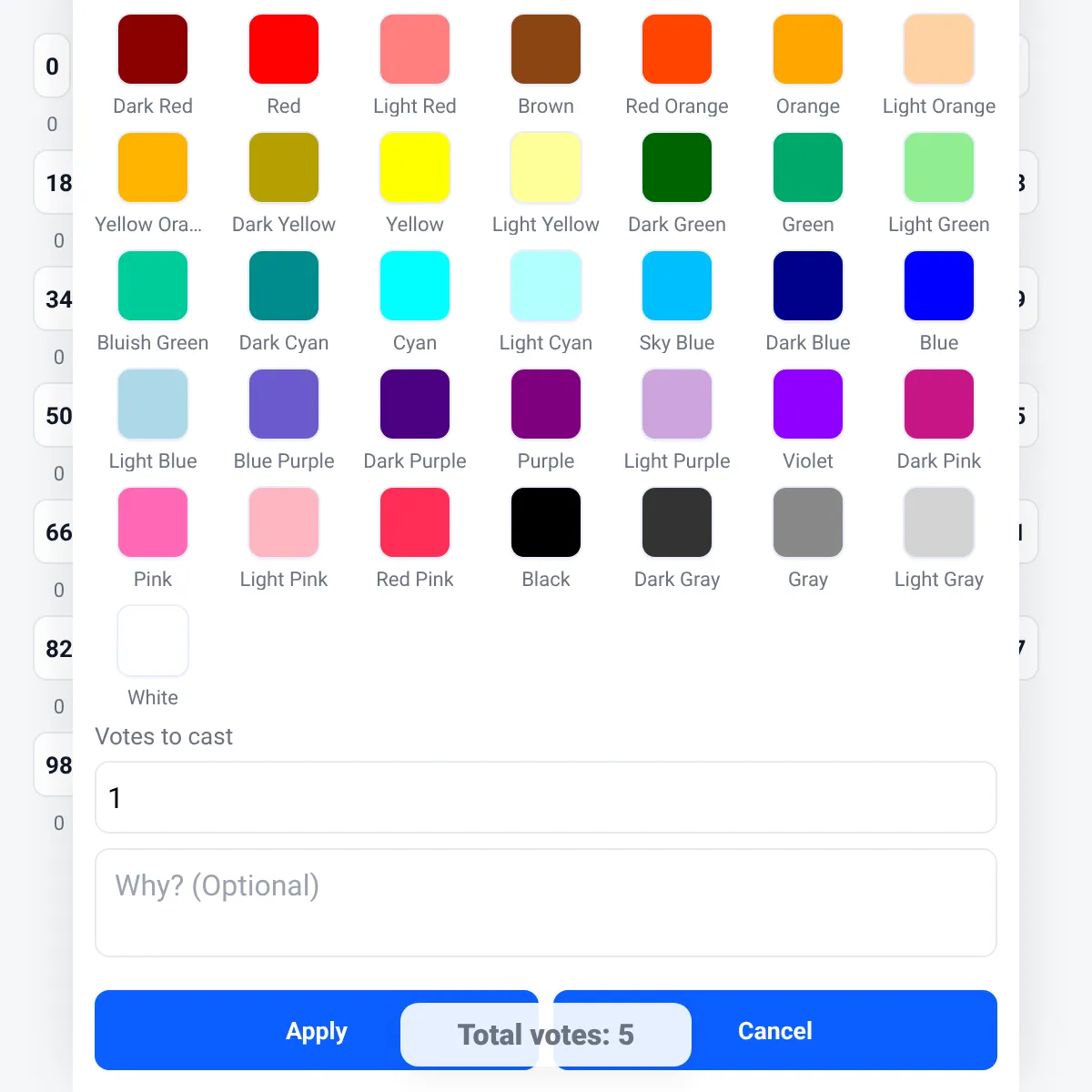
Task: Pick the Dark Green color
Action: point(677,167)
